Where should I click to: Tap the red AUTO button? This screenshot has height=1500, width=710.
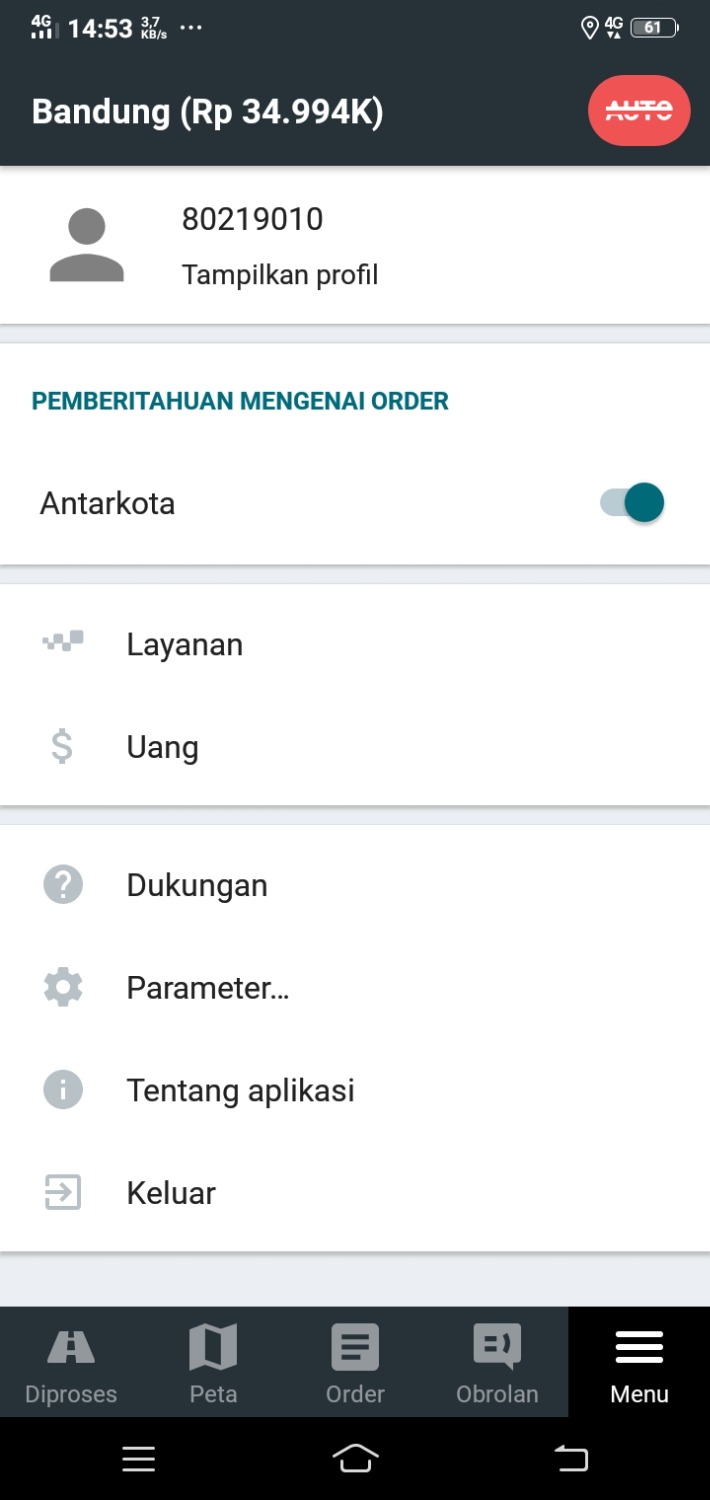click(x=639, y=111)
